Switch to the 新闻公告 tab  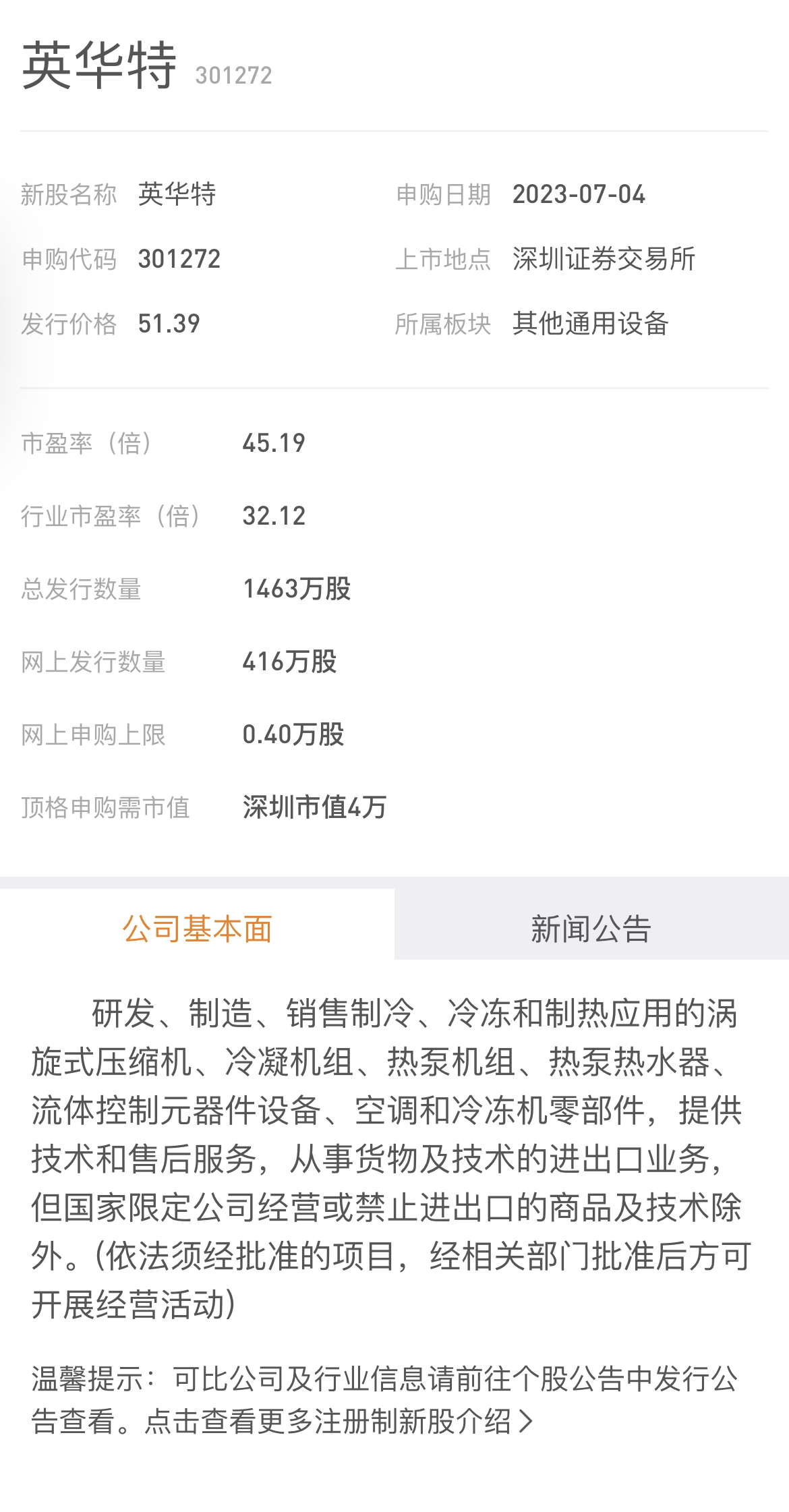[x=591, y=929]
